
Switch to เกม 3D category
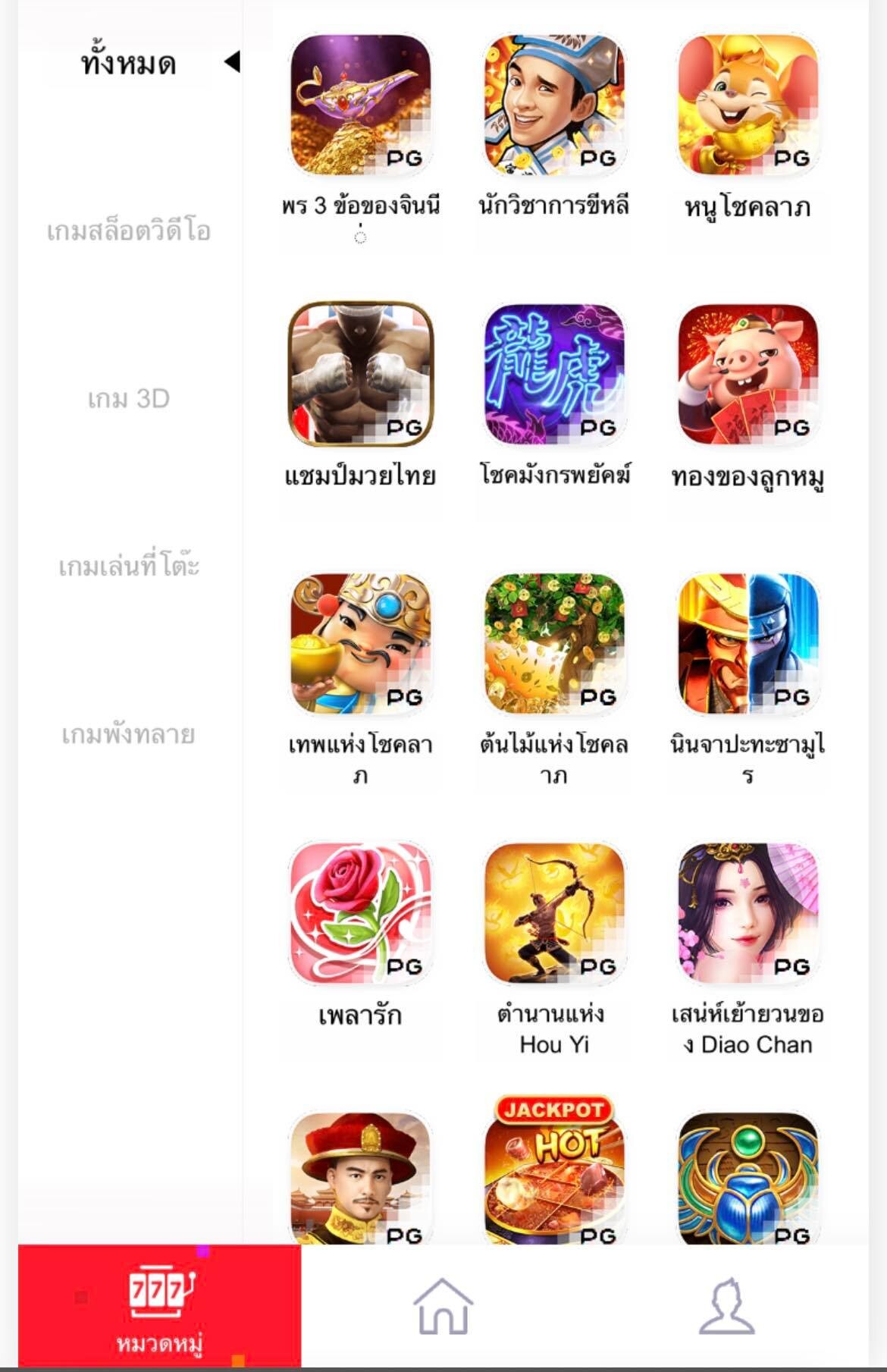(x=129, y=398)
